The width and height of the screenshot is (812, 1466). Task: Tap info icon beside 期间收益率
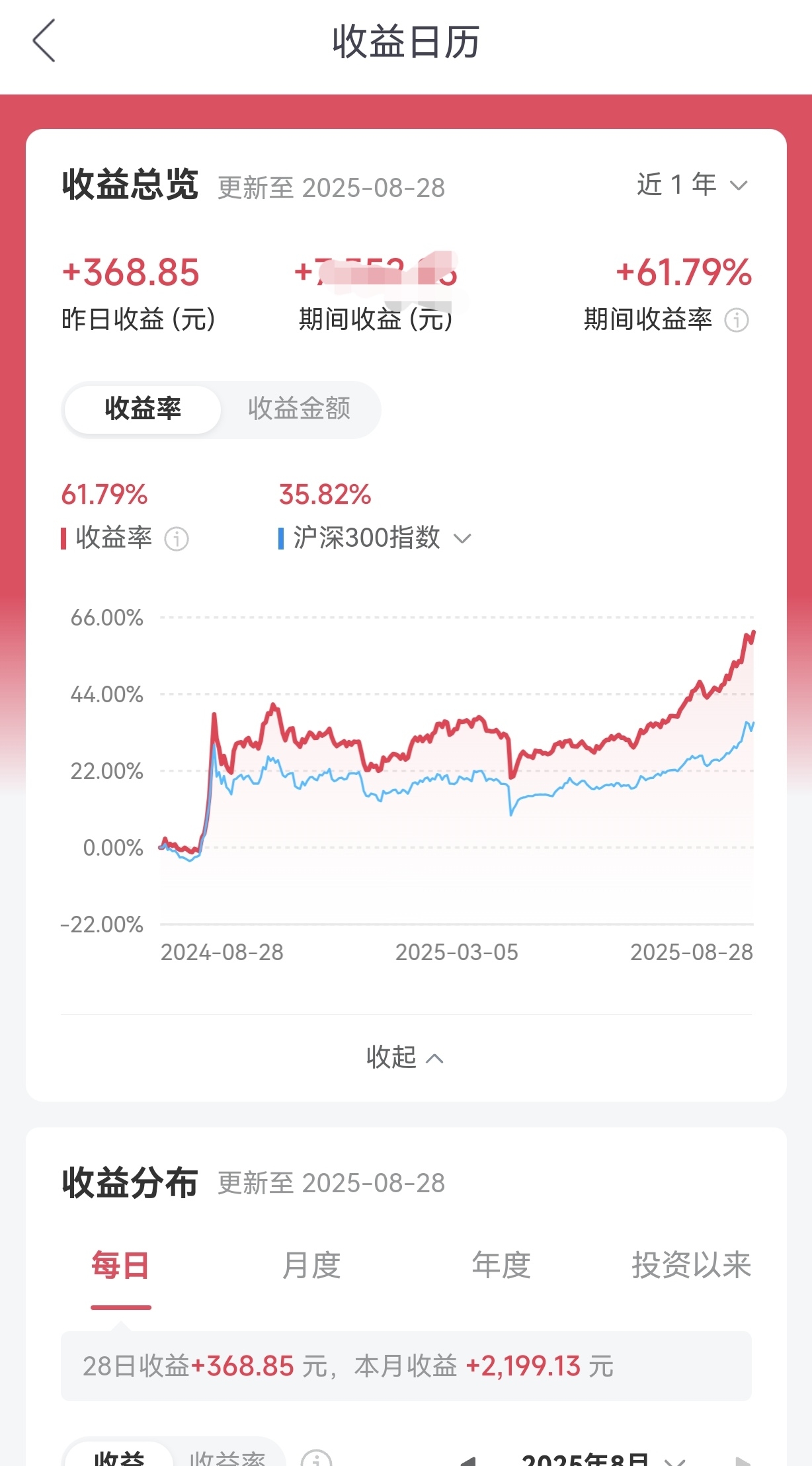pos(737,320)
